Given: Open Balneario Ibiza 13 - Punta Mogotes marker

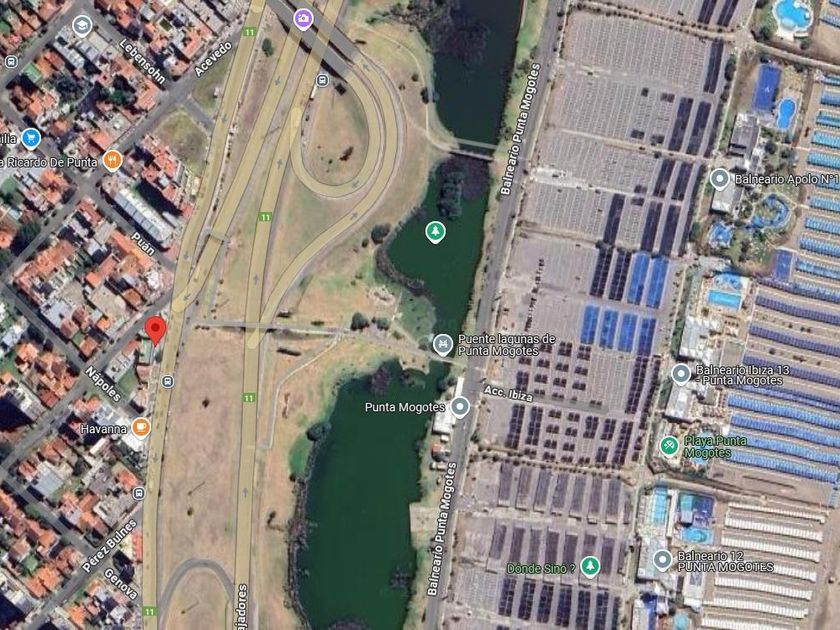Looking at the screenshot, I should [x=681, y=374].
